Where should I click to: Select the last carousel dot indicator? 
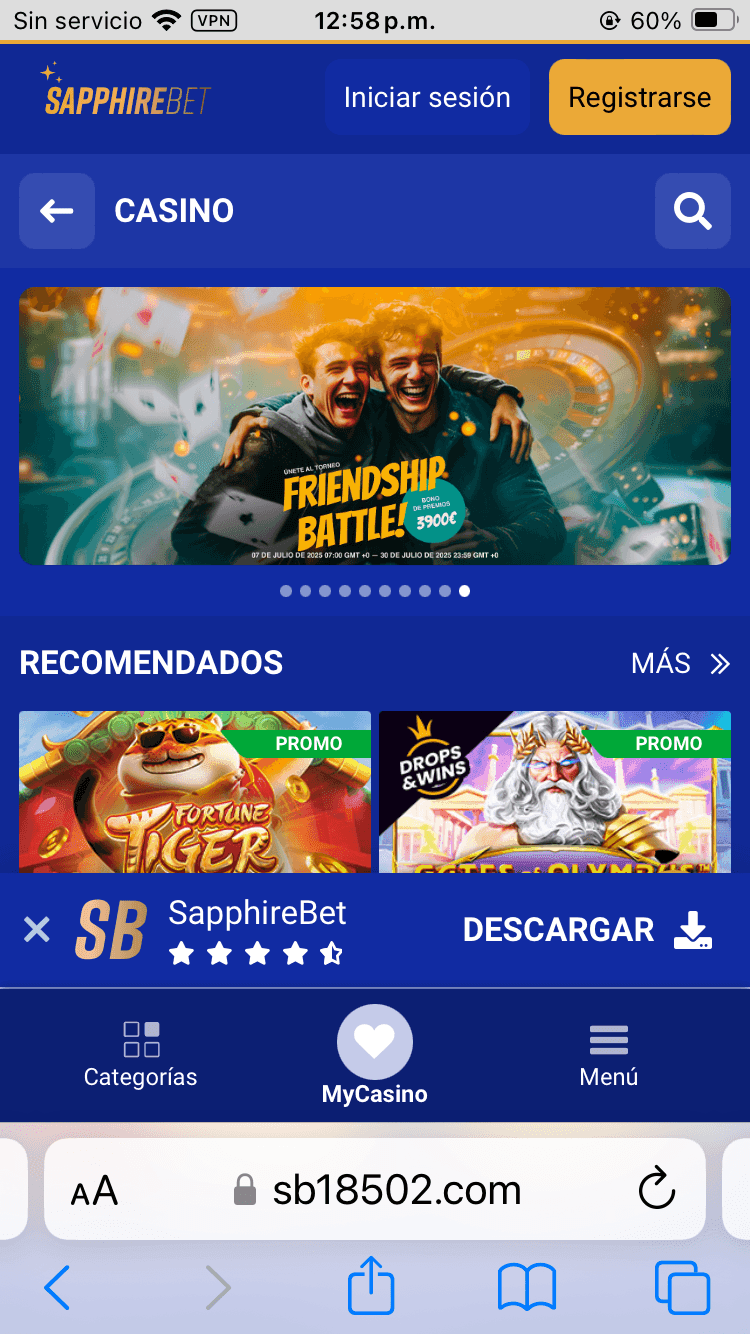pos(463,591)
